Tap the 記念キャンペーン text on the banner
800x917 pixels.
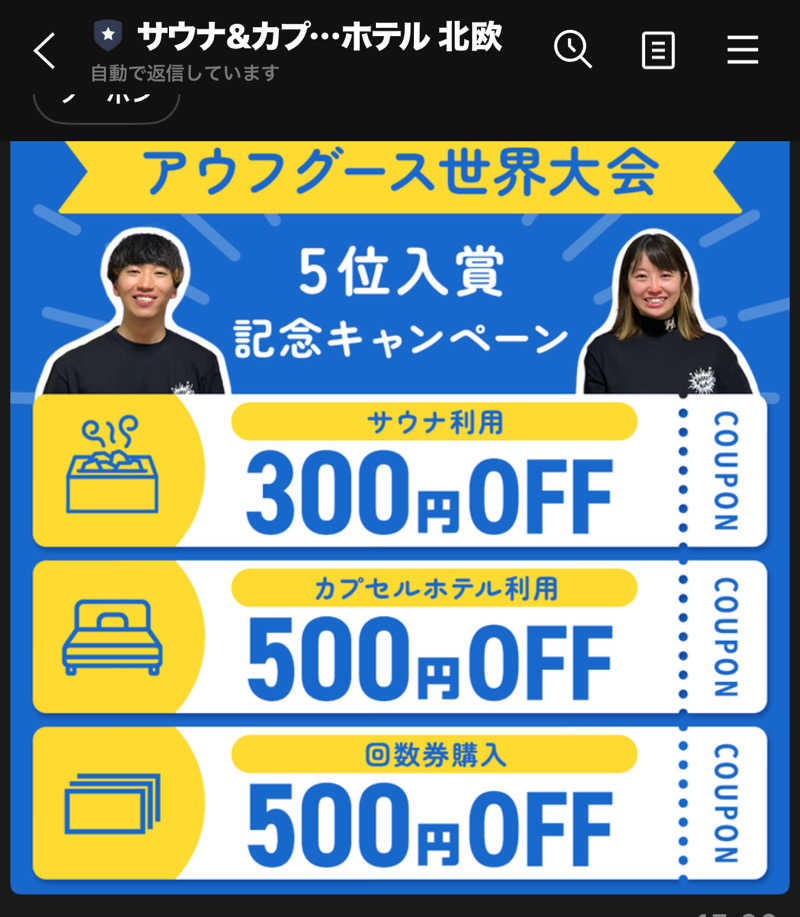[400, 337]
